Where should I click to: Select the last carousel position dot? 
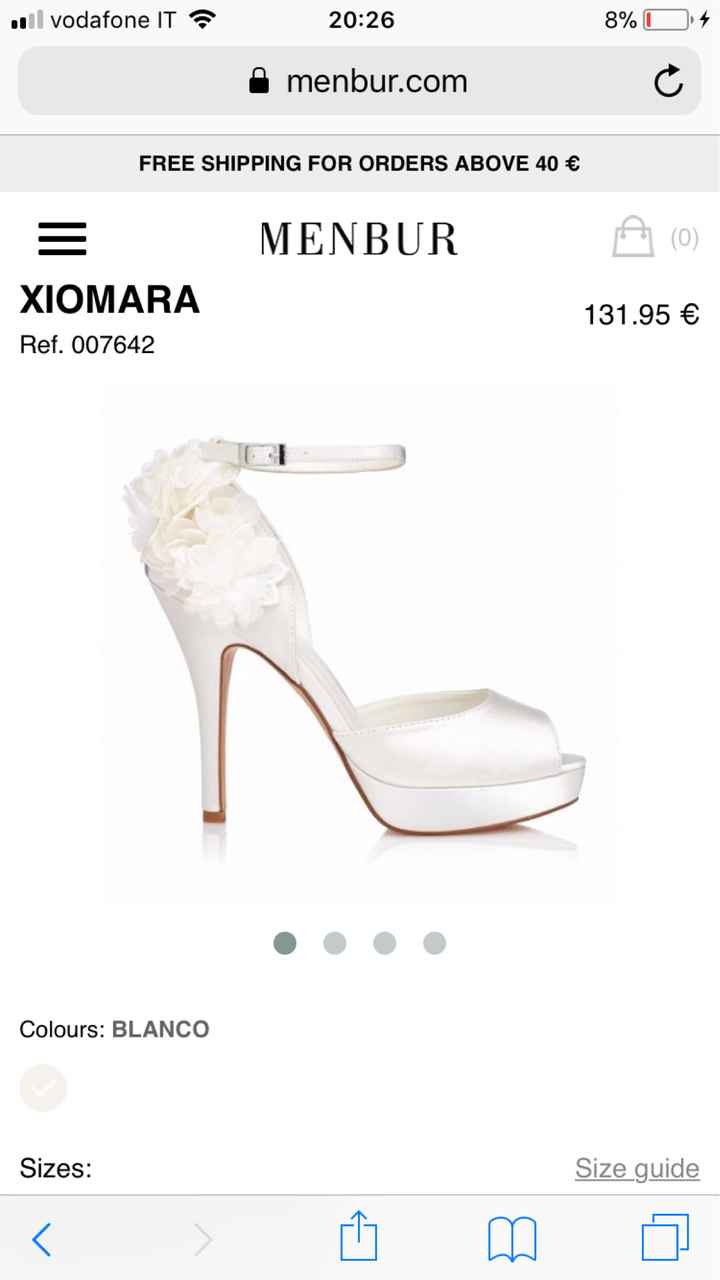tap(434, 942)
